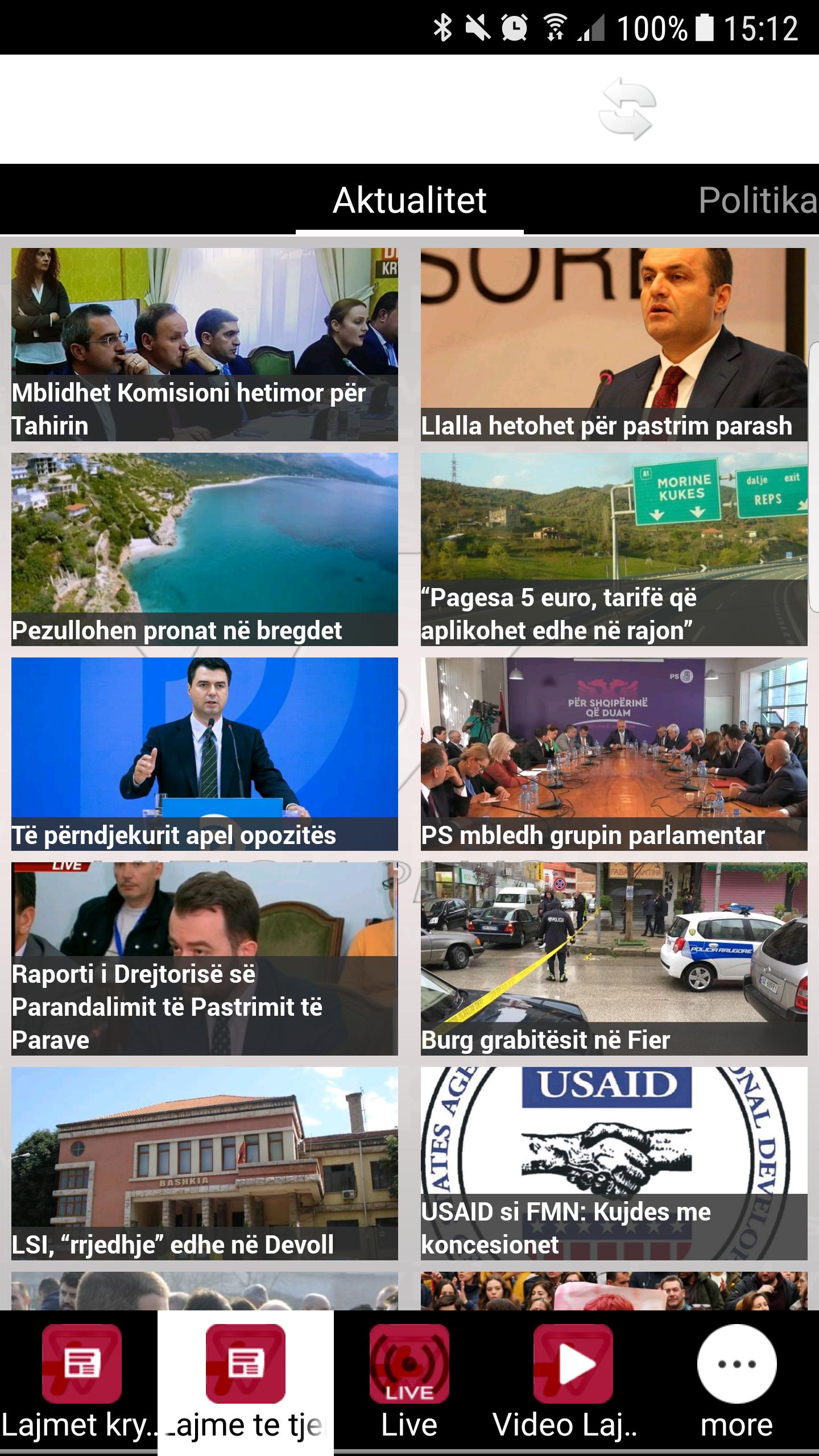Open the more options tab
819x1456 pixels.
point(737,1382)
